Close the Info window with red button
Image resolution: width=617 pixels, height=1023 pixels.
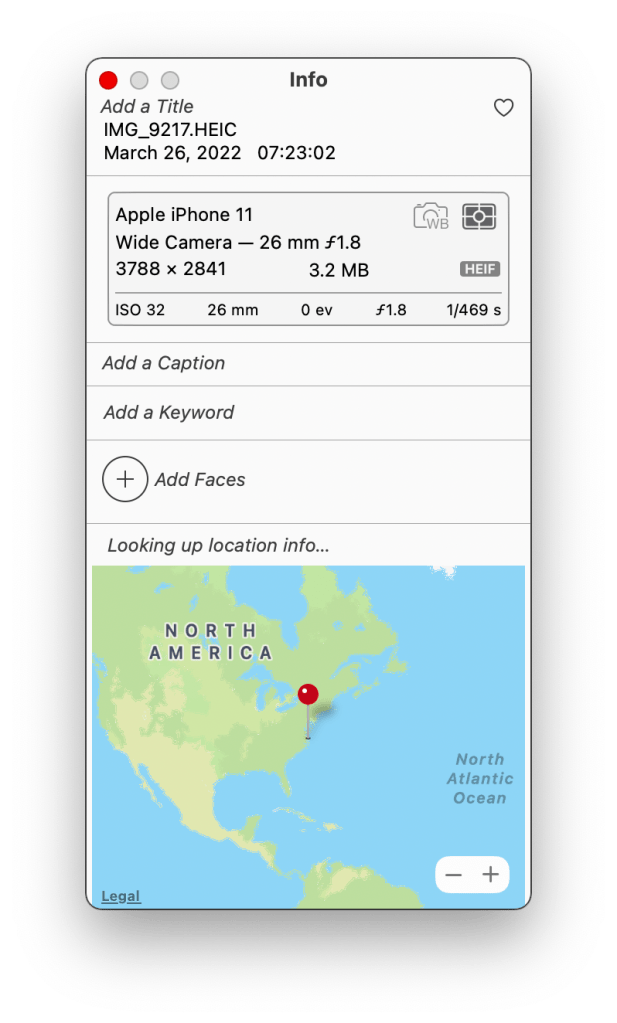click(109, 80)
